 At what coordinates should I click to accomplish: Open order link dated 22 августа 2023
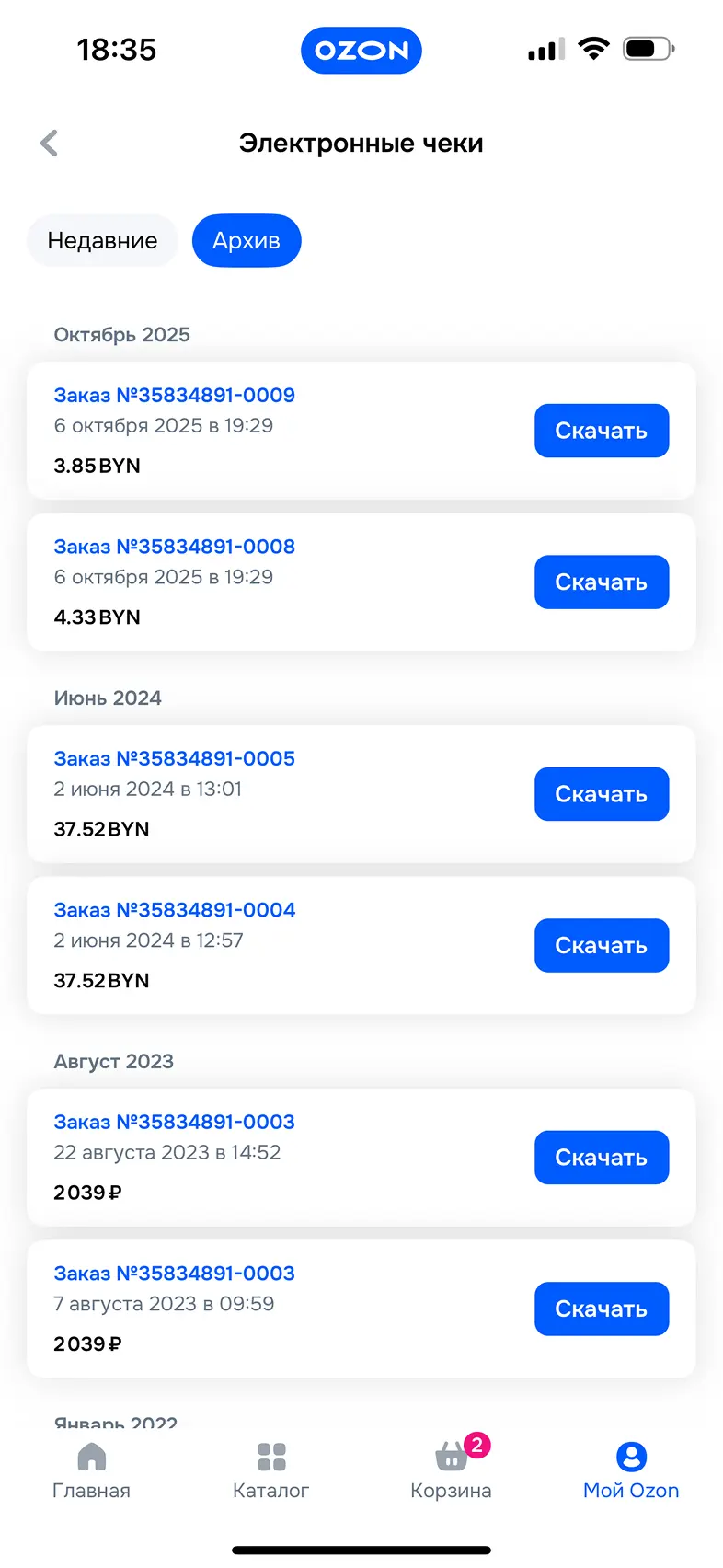tap(174, 1123)
